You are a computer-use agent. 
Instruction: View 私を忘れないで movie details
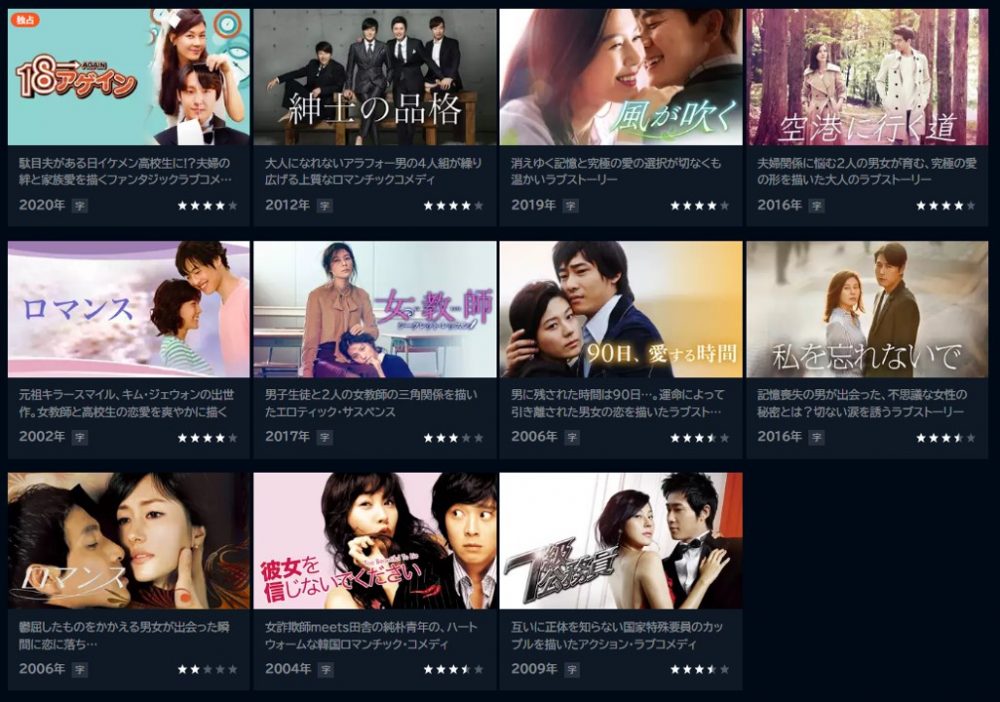pos(866,309)
